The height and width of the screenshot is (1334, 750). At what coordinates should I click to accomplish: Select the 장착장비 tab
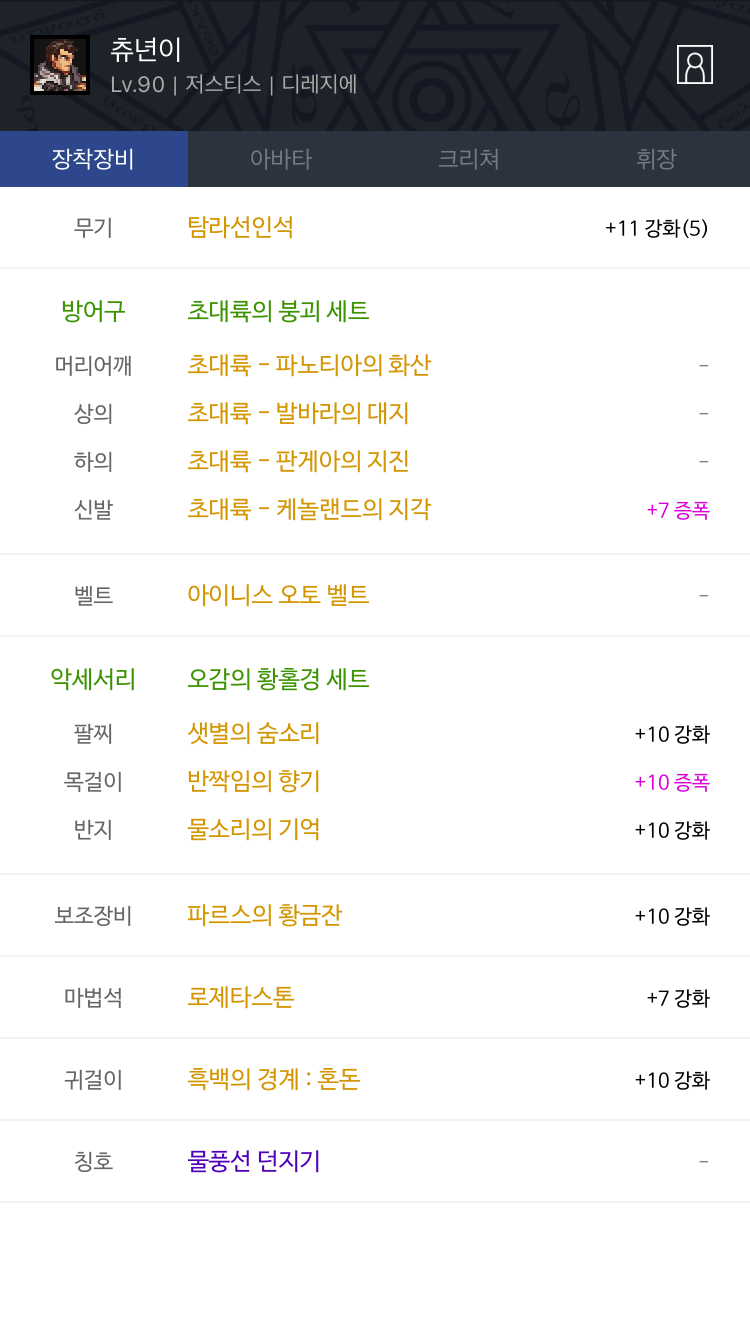pyautogui.click(x=94, y=159)
